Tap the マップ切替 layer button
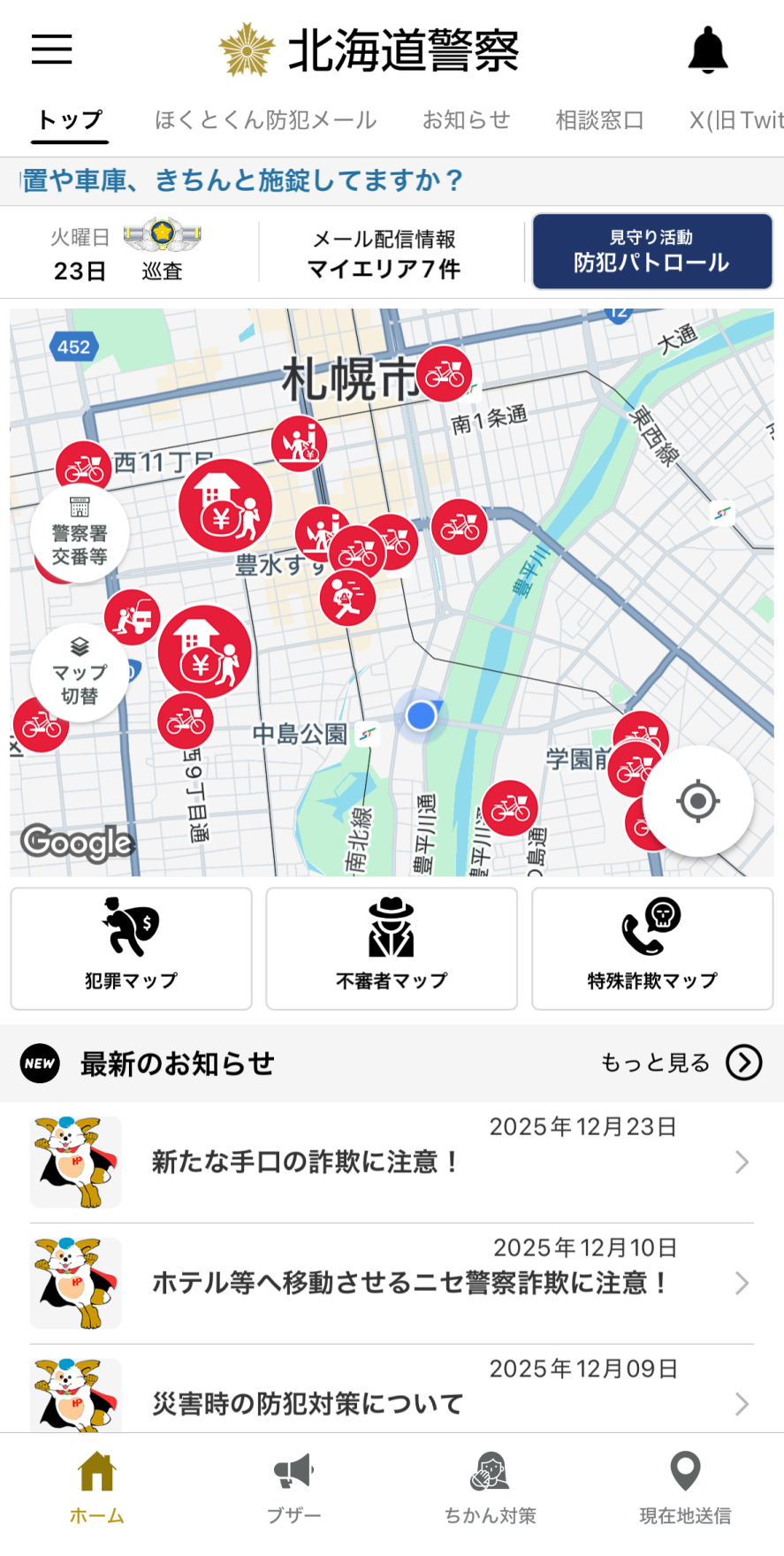The height and width of the screenshot is (1556, 784). point(80,672)
